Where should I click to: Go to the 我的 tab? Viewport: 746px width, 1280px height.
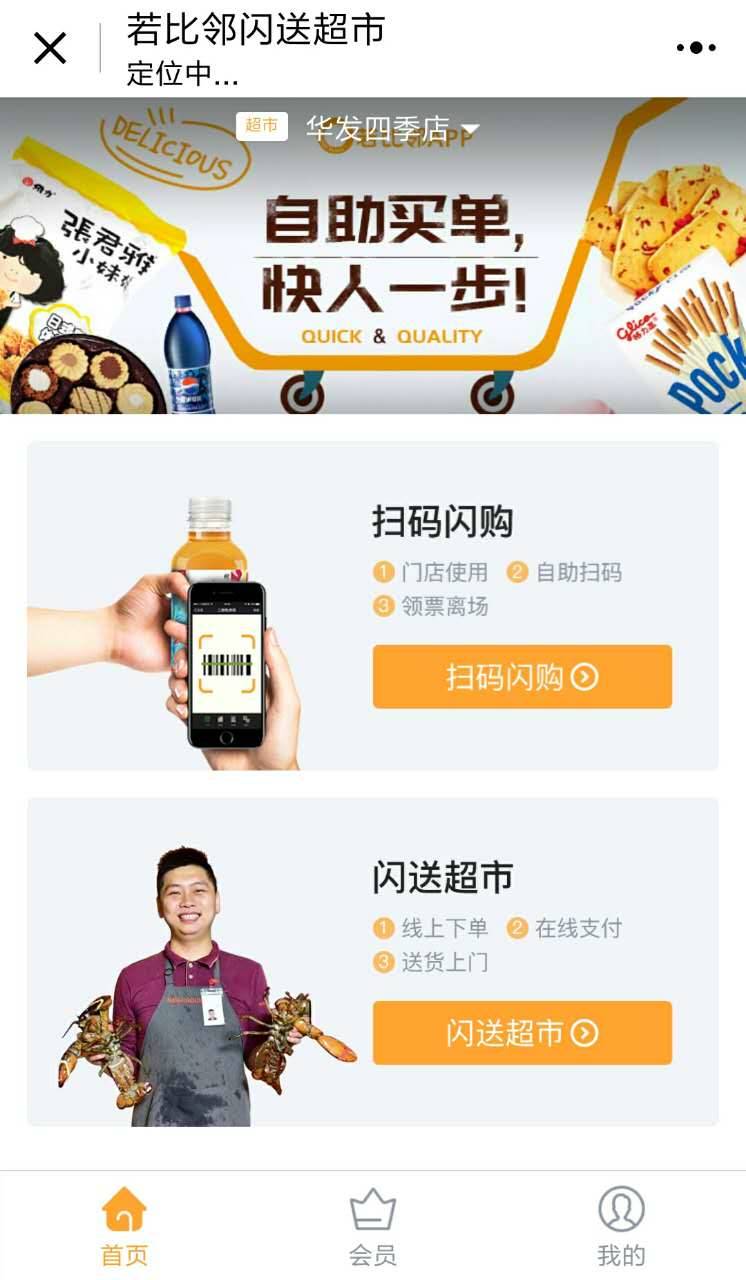[621, 1226]
